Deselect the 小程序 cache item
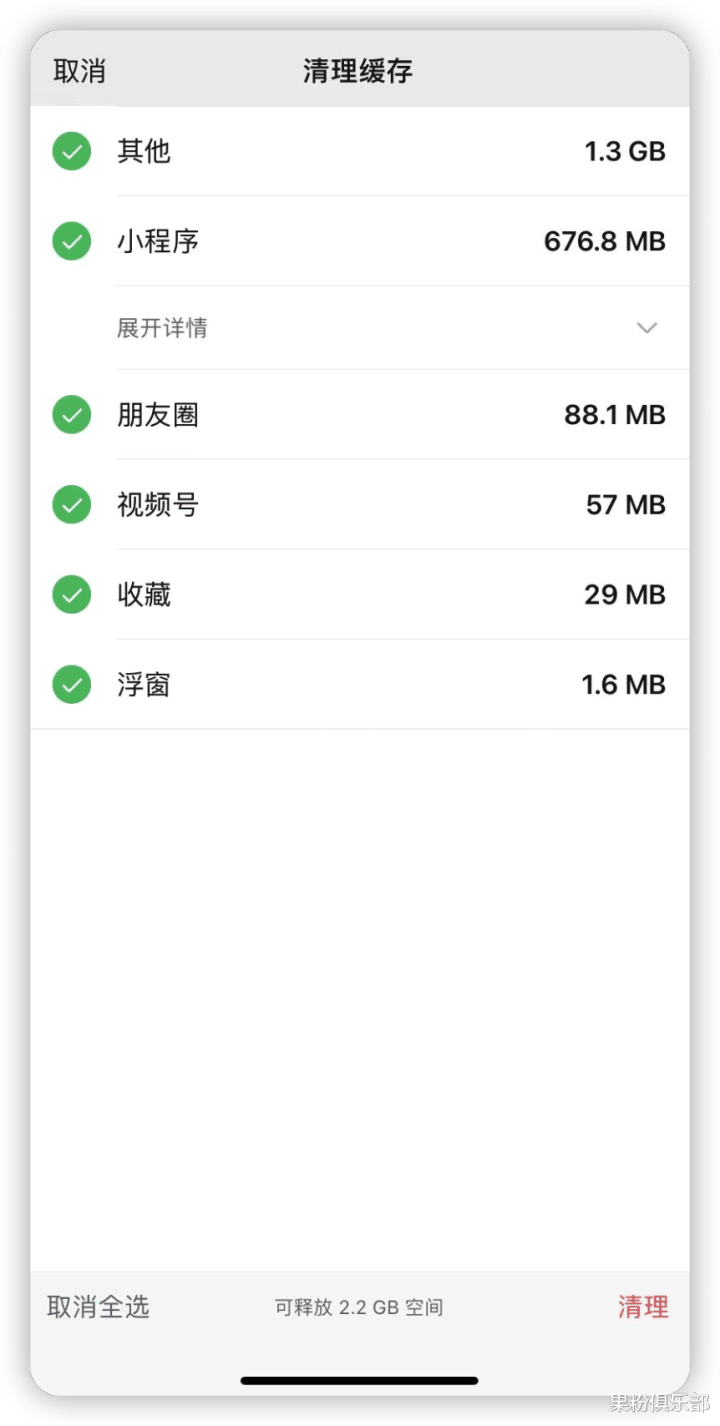Image resolution: width=720 pixels, height=1426 pixels. pos(72,241)
